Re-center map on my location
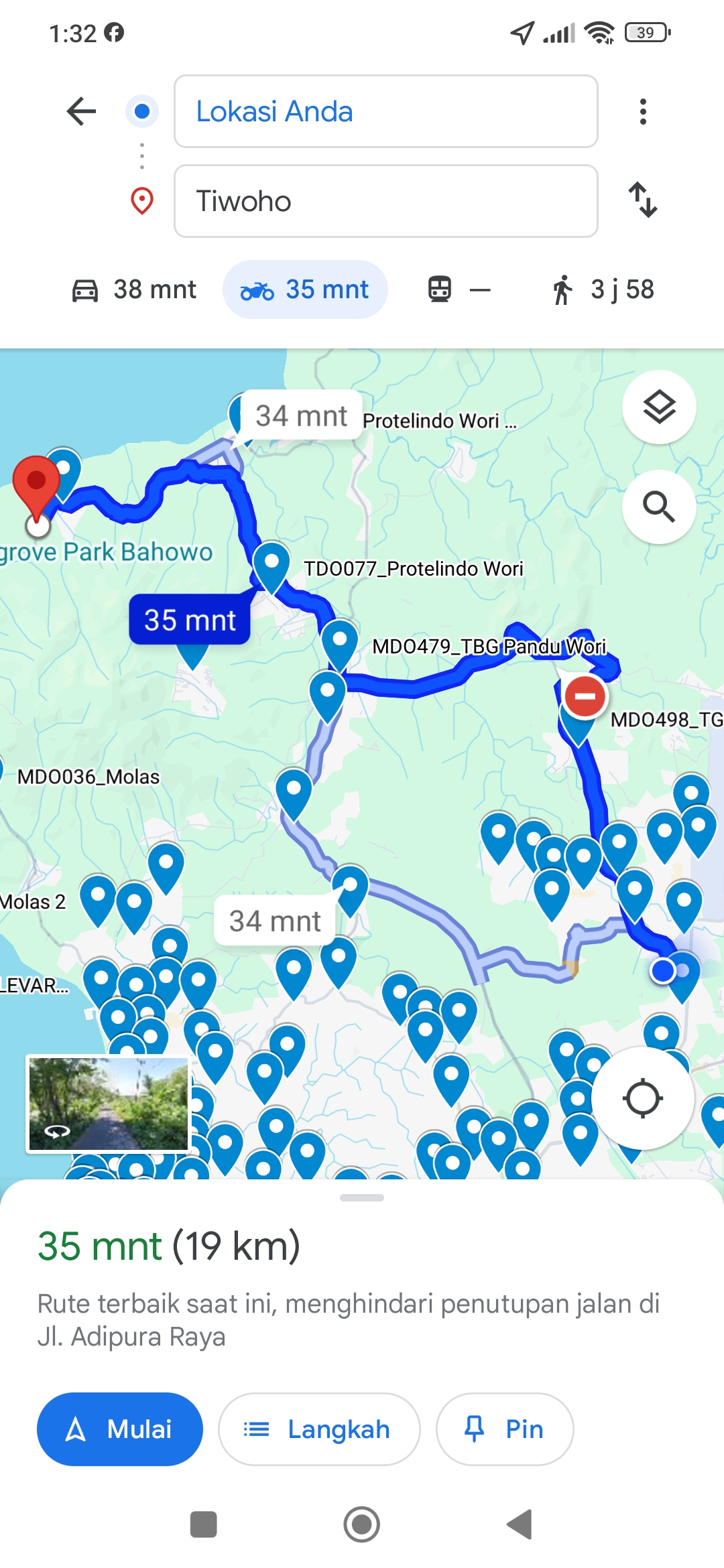The image size is (724, 1568). (642, 1098)
